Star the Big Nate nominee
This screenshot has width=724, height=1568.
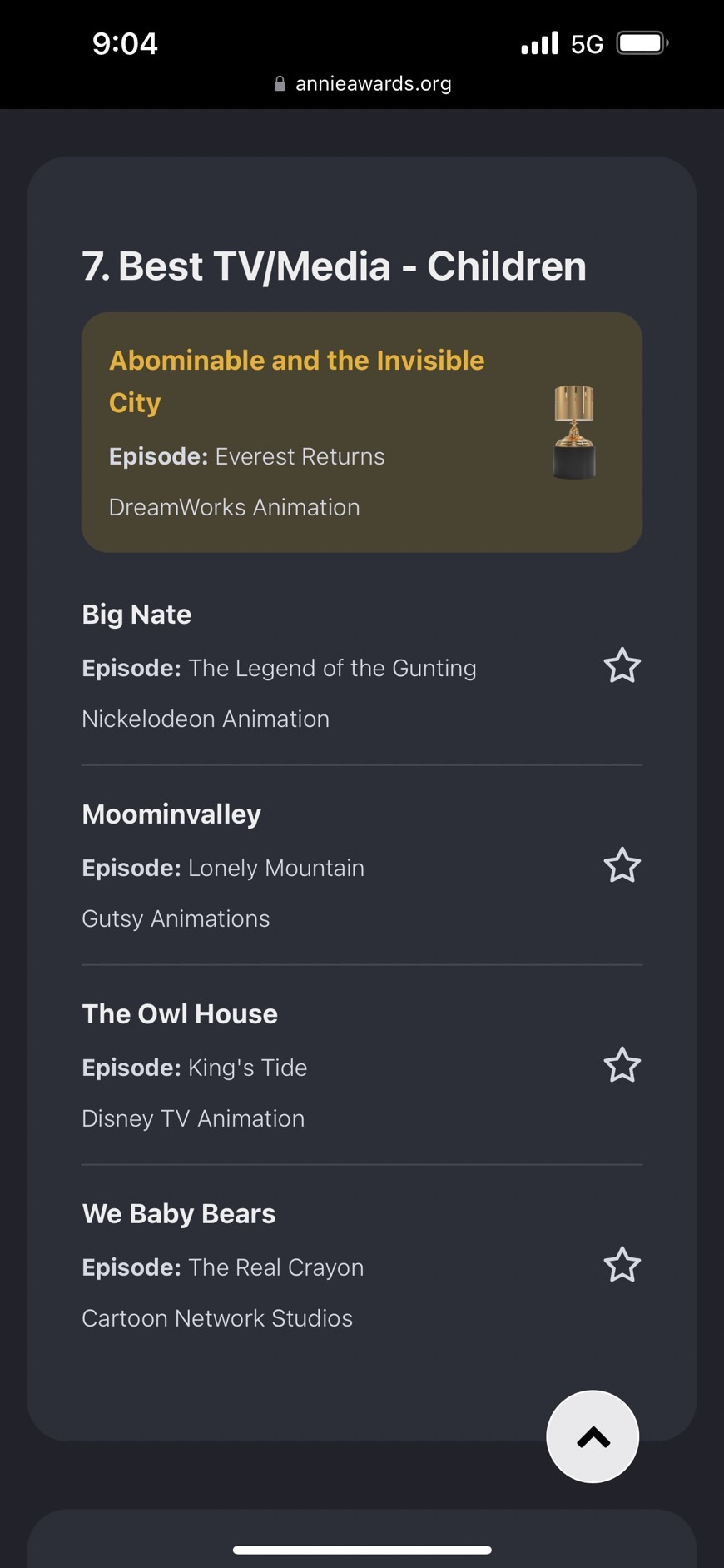tap(622, 665)
